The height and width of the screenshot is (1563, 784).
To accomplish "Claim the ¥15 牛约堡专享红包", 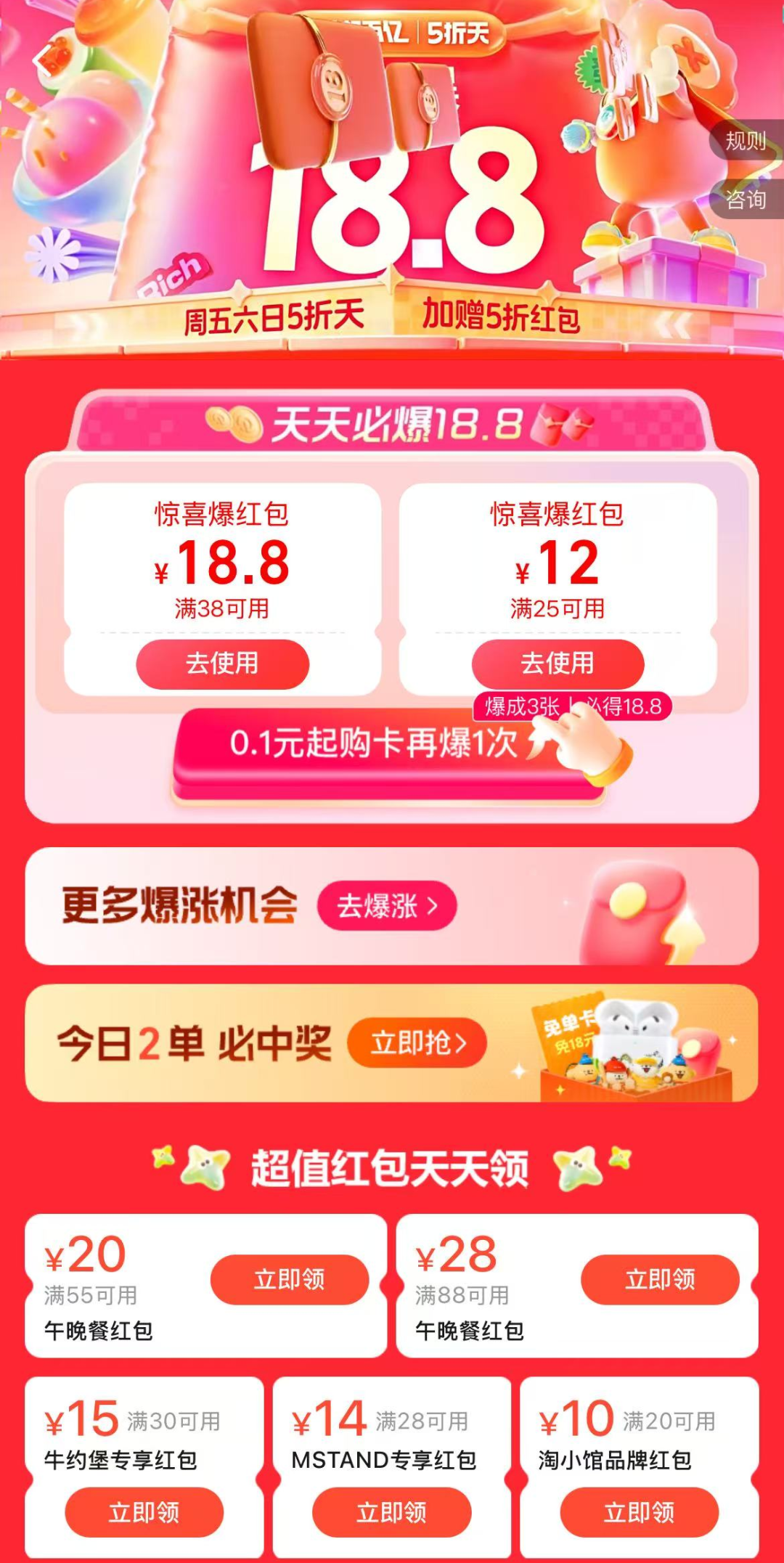I will coord(144,1512).
